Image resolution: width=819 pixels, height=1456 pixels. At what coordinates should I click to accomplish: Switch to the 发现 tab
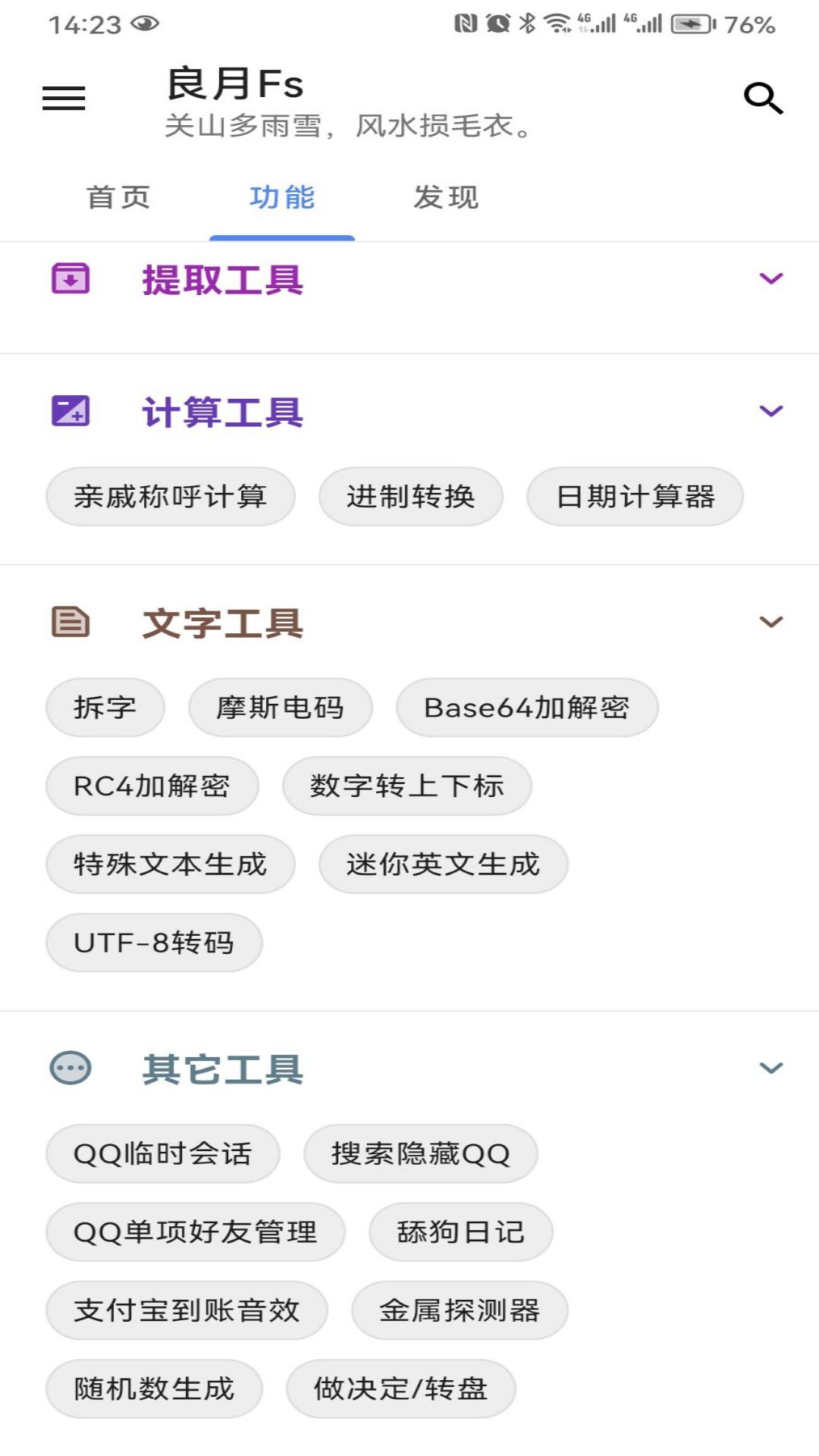(446, 197)
